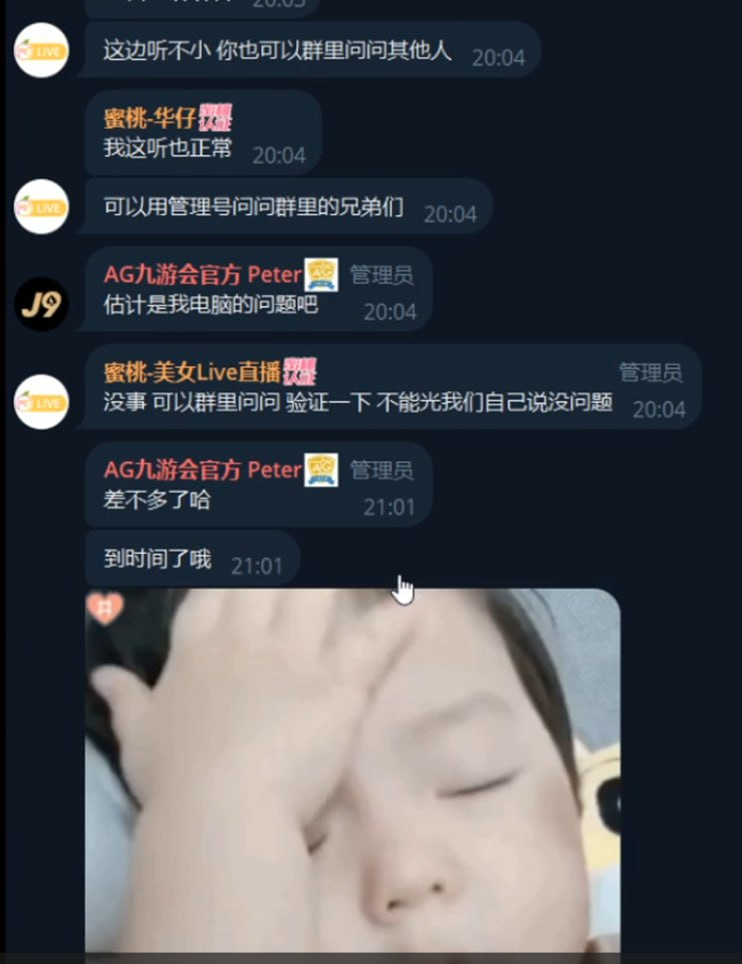Open sender name 蜜桃-华仔
Image resolution: width=742 pixels, height=964 pixels.
(152, 118)
